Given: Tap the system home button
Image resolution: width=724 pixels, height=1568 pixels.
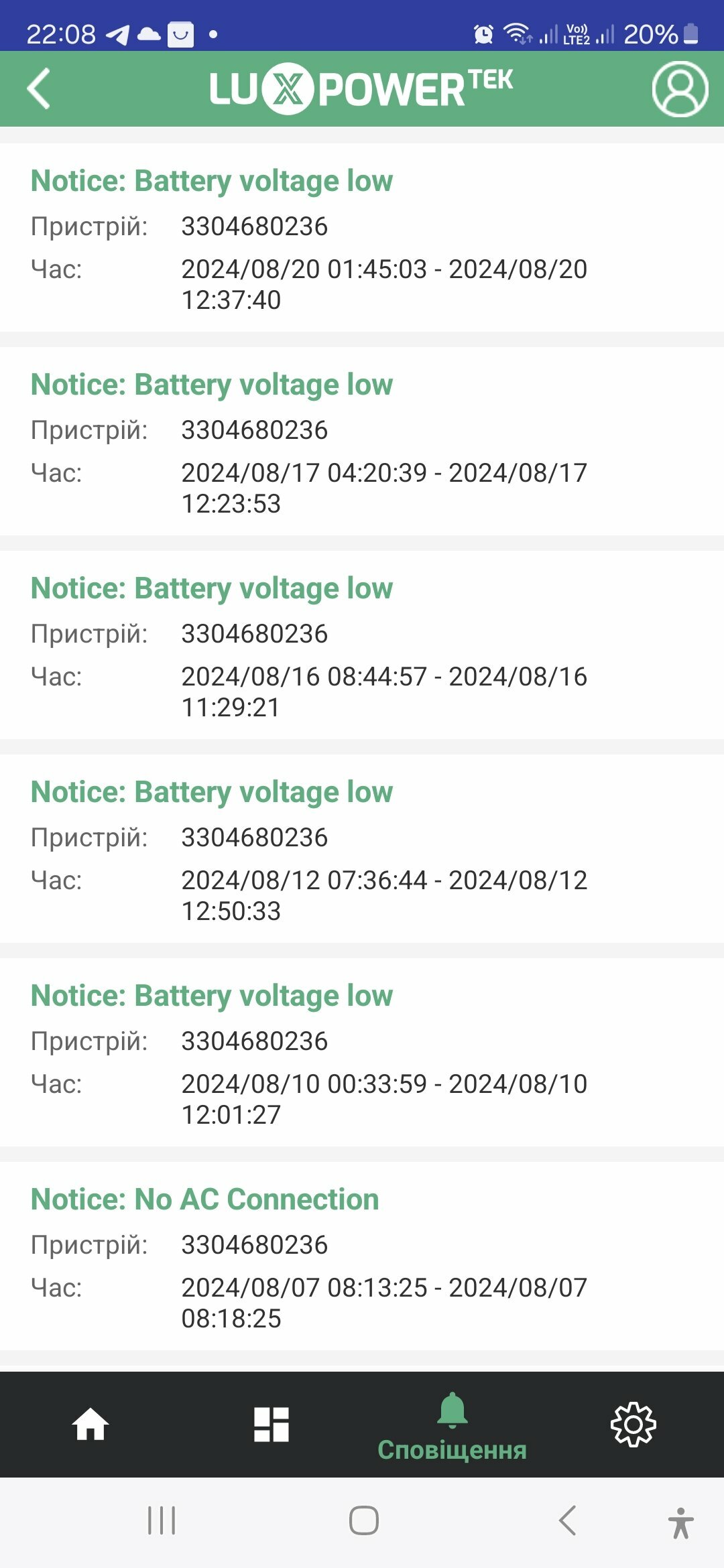Looking at the screenshot, I should click(x=364, y=1520).
